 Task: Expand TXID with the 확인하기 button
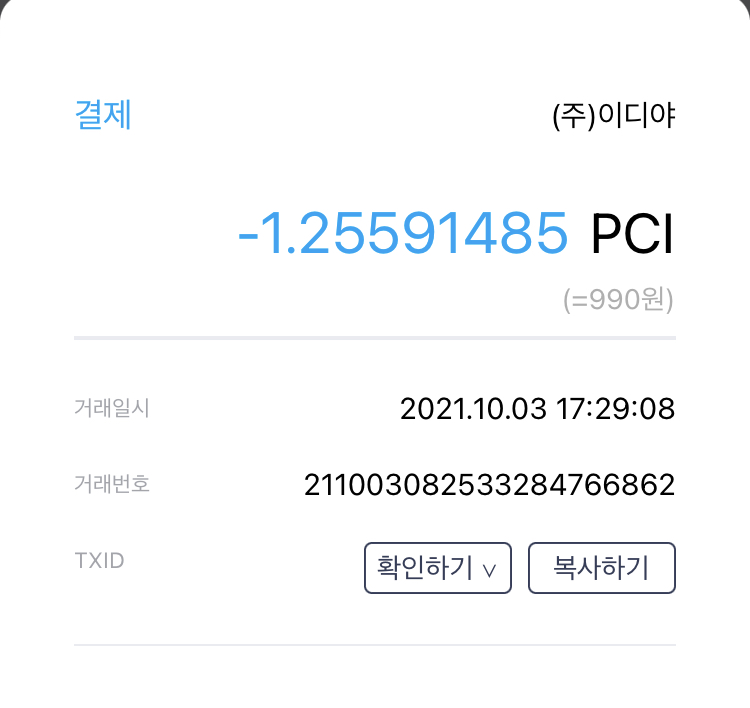(x=438, y=568)
